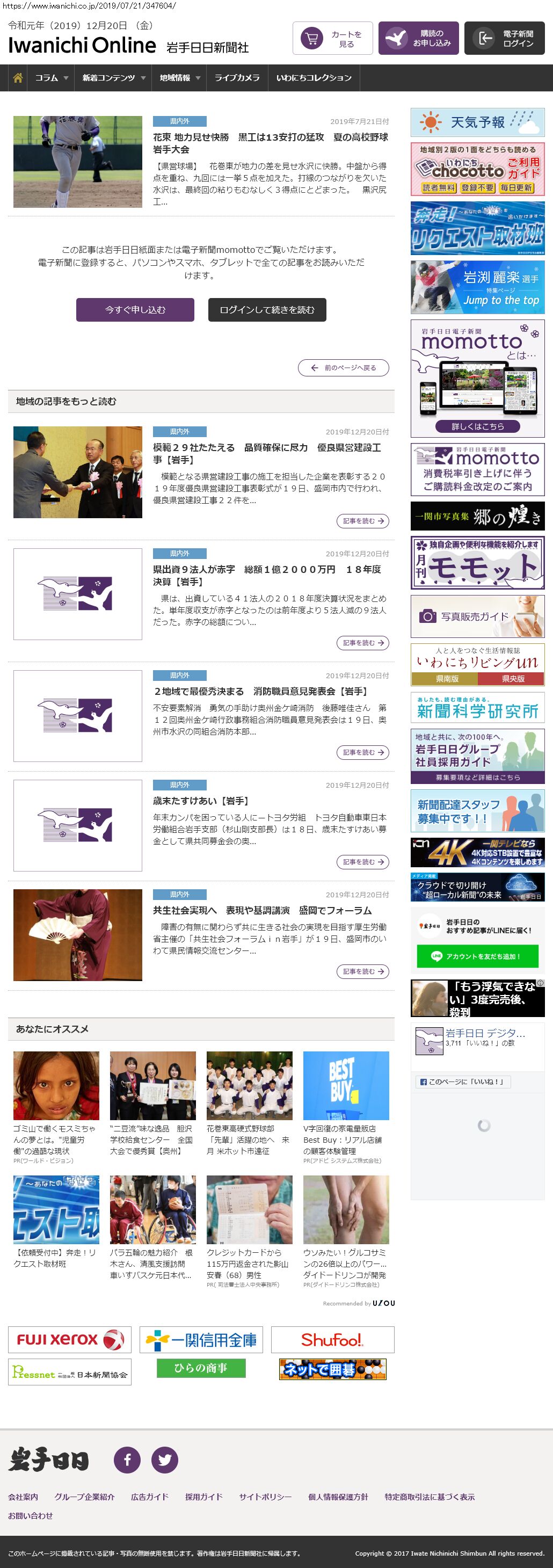Viewport: 553px width, 1568px height.
Task: Expand the コラム menu
Action: tap(51, 78)
